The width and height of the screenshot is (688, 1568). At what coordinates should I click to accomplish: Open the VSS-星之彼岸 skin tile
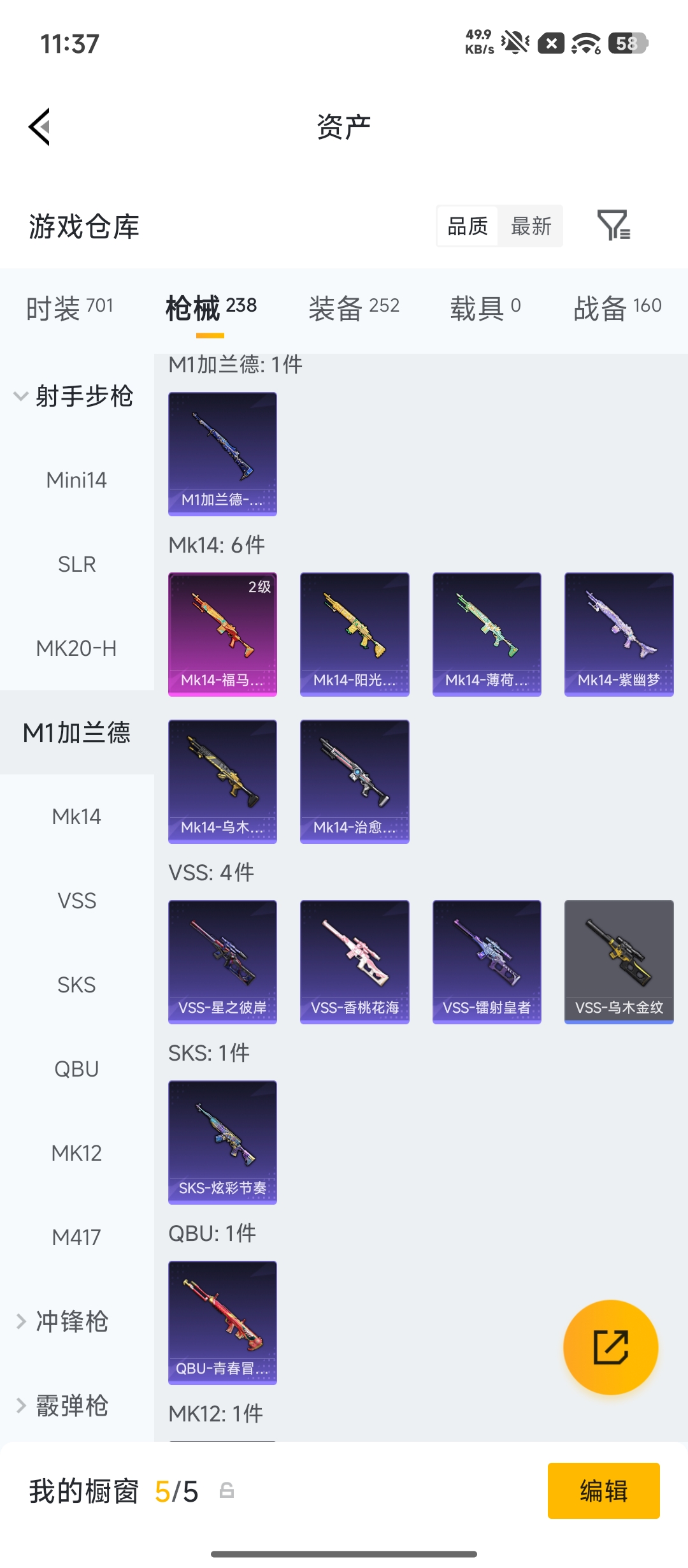tap(222, 961)
